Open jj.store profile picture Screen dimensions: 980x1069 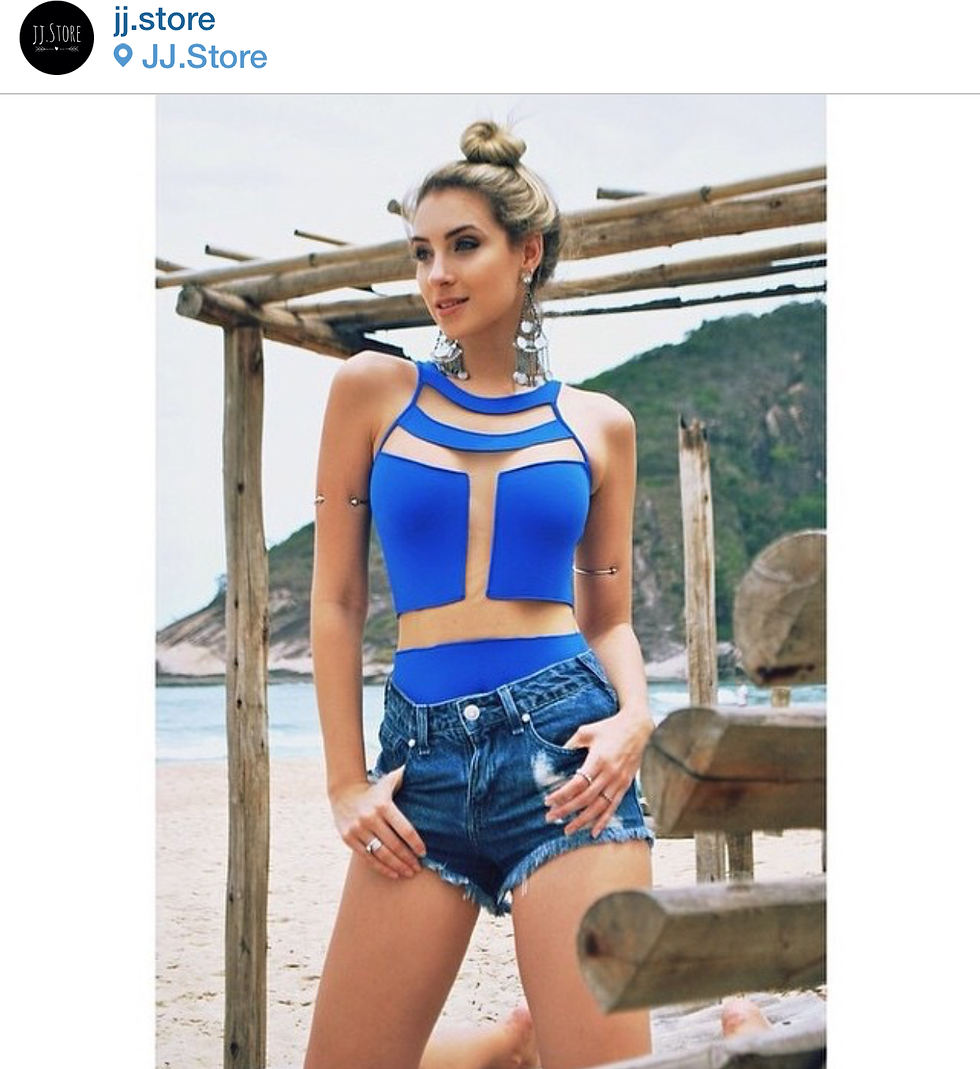tap(56, 38)
